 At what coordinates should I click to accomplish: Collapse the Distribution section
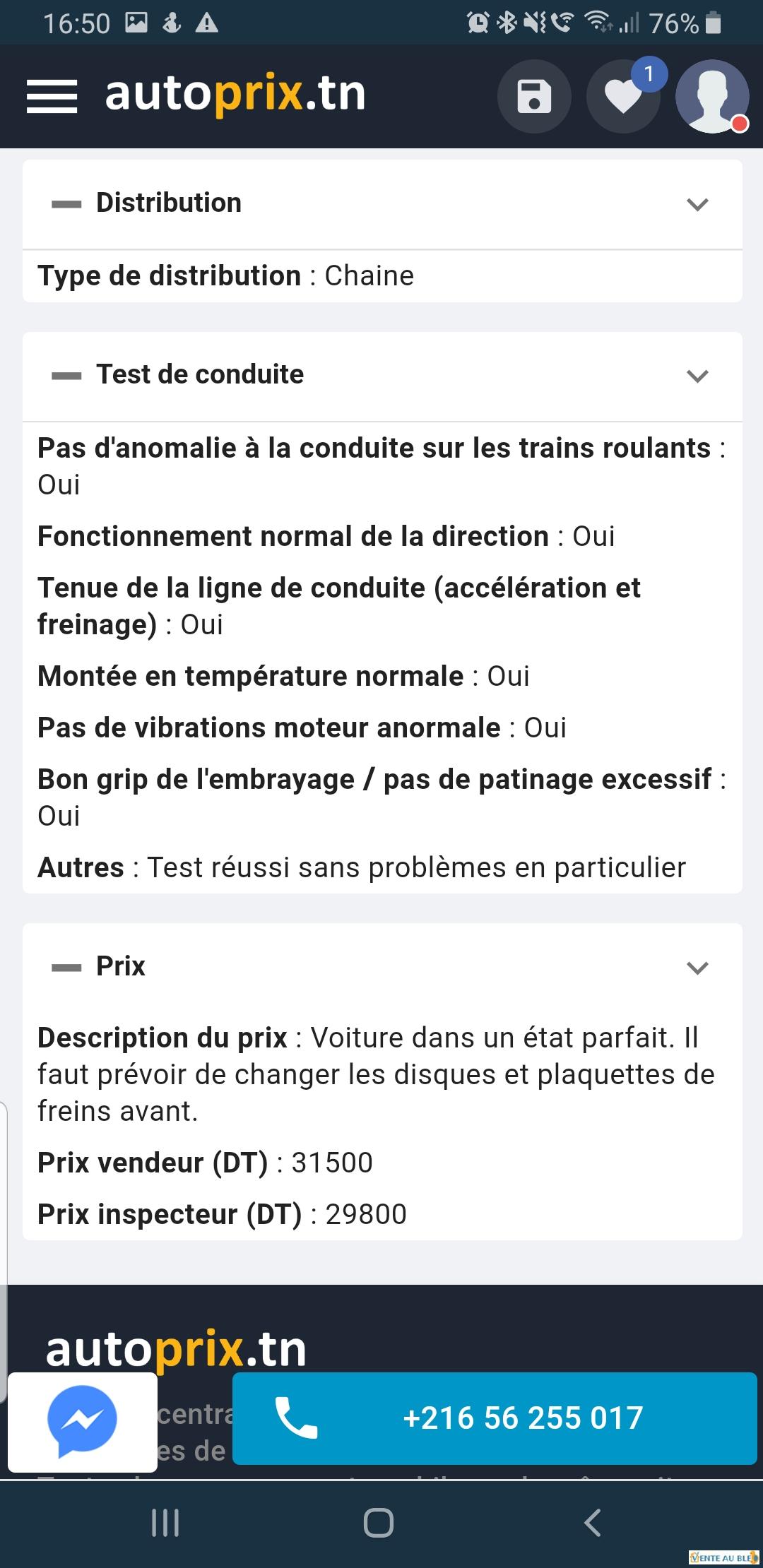[382, 204]
